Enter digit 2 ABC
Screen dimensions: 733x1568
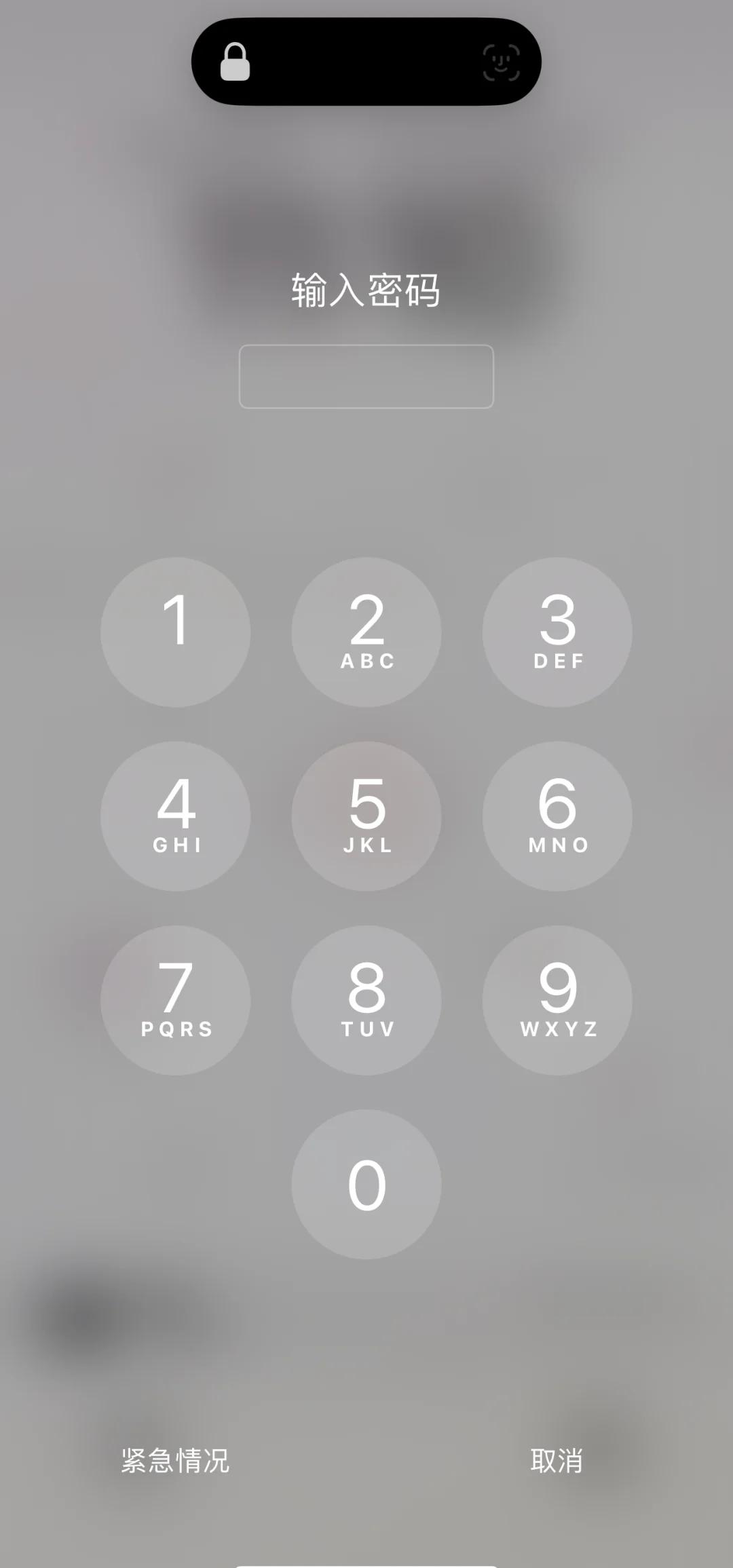click(x=366, y=632)
